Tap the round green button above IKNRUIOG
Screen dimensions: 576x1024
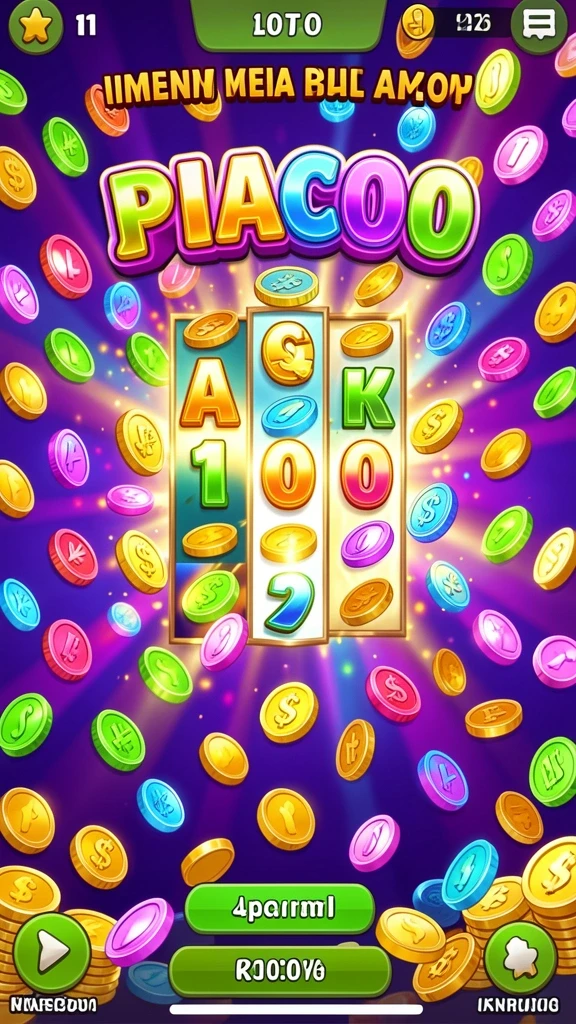[x=520, y=958]
